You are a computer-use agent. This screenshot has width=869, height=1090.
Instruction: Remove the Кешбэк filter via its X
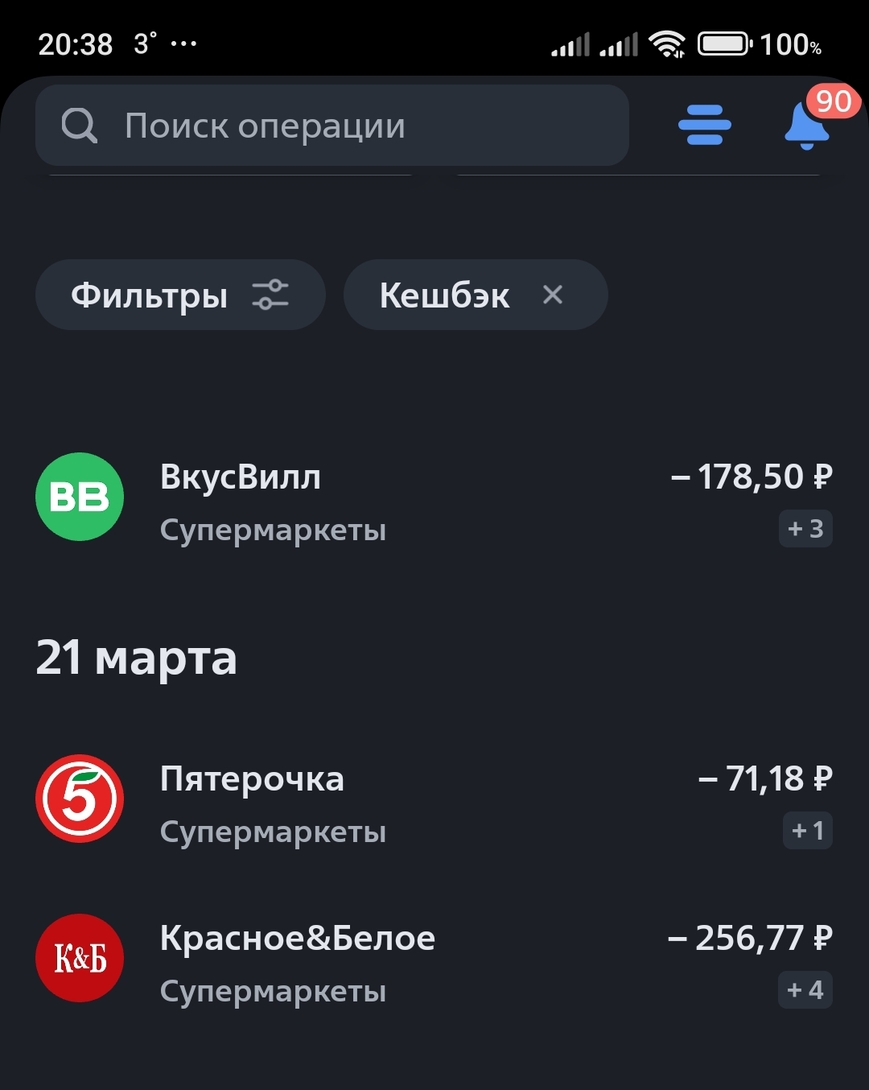552,294
